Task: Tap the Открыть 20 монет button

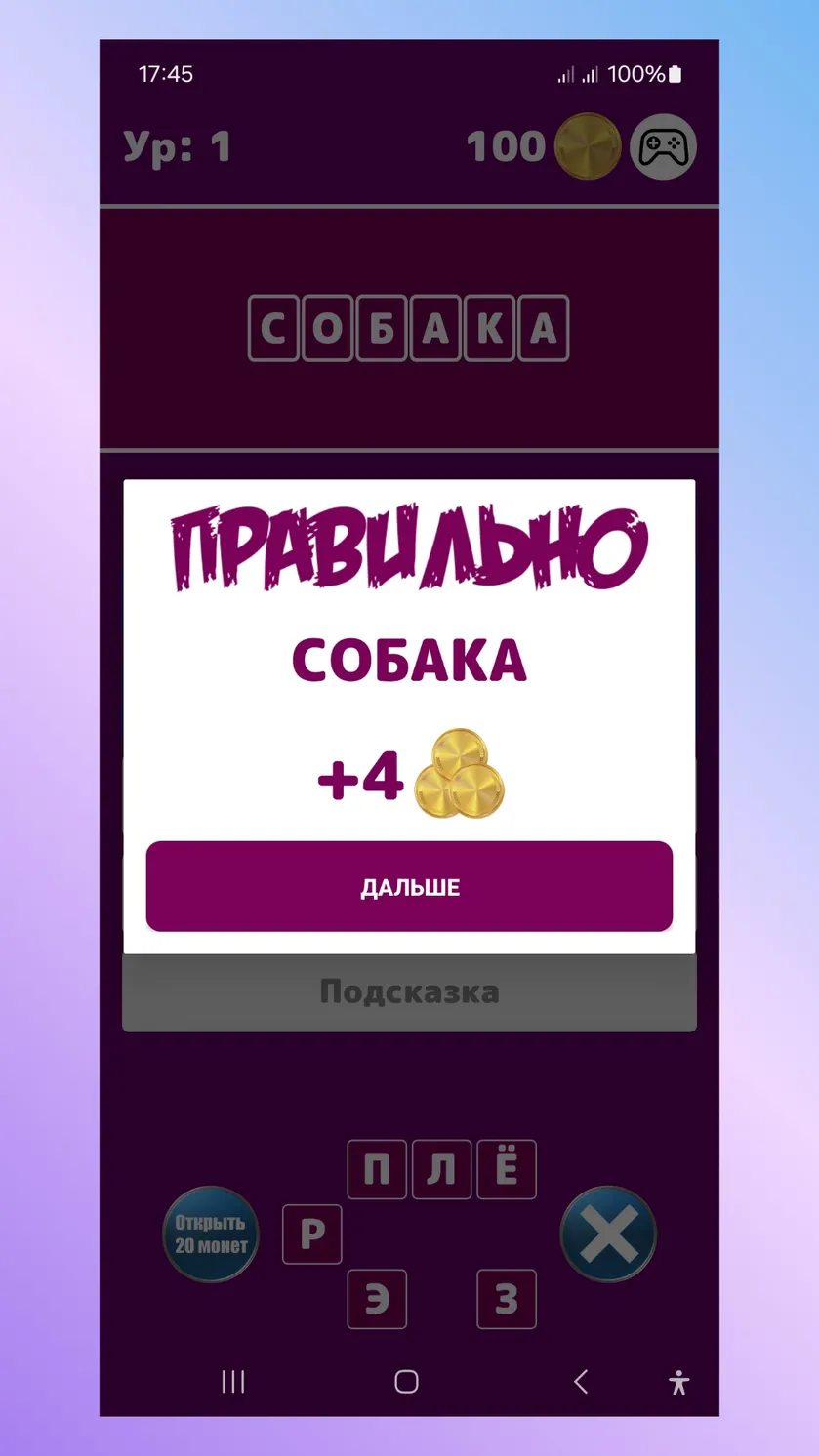Action: tap(210, 1234)
